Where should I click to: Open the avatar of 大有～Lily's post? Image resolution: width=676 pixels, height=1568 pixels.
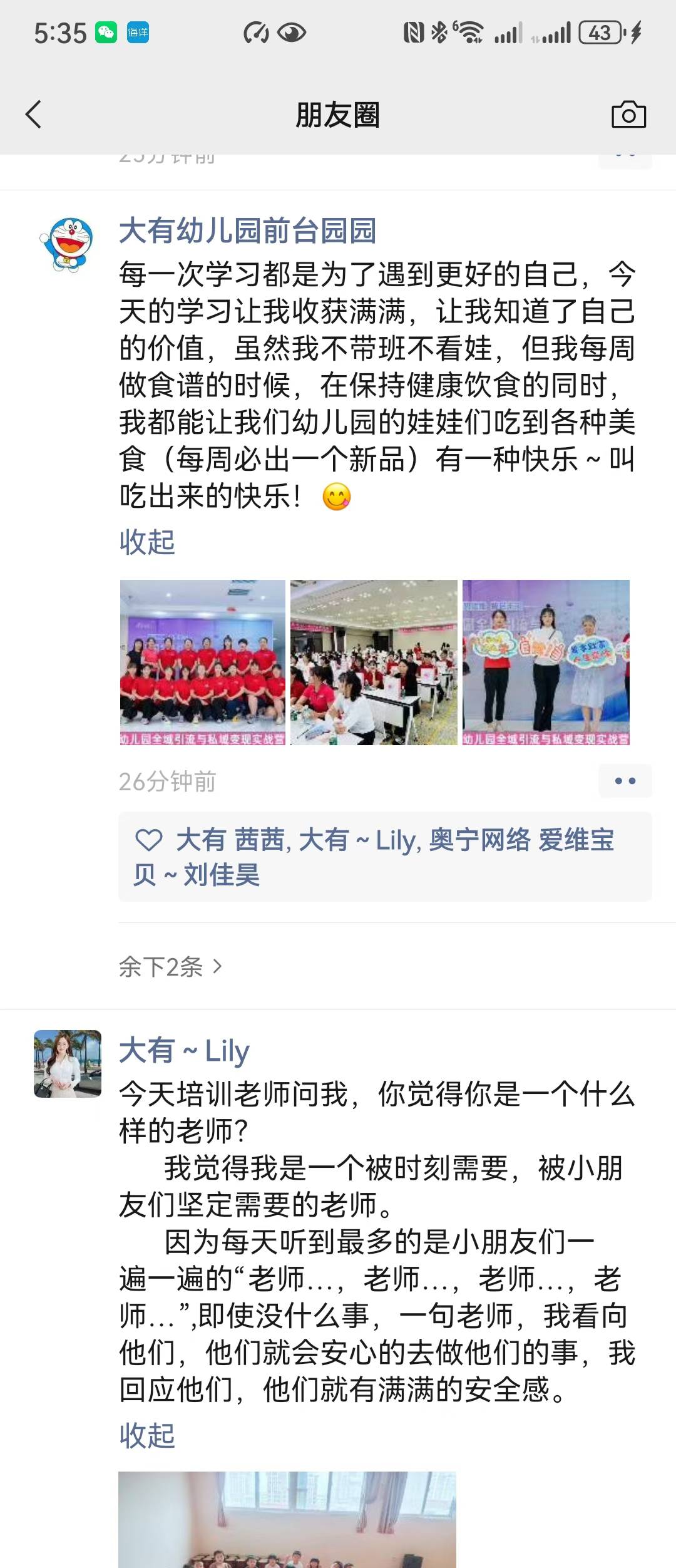67,1064
